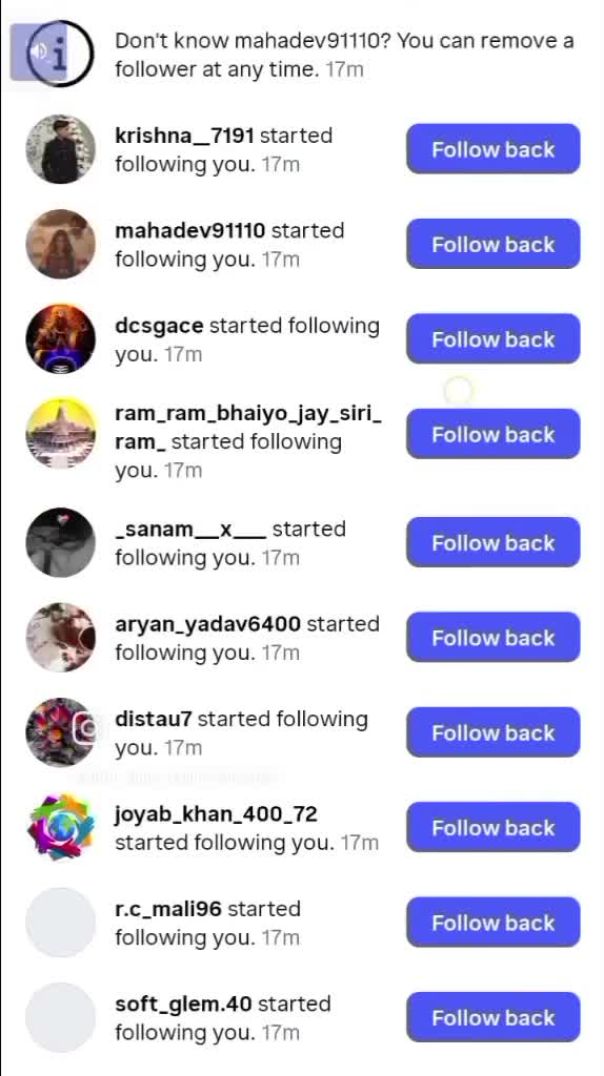Viewport: 604px width, 1076px height.
Task: Open the aryan_yadav6400 follow notification
Action: point(247,638)
